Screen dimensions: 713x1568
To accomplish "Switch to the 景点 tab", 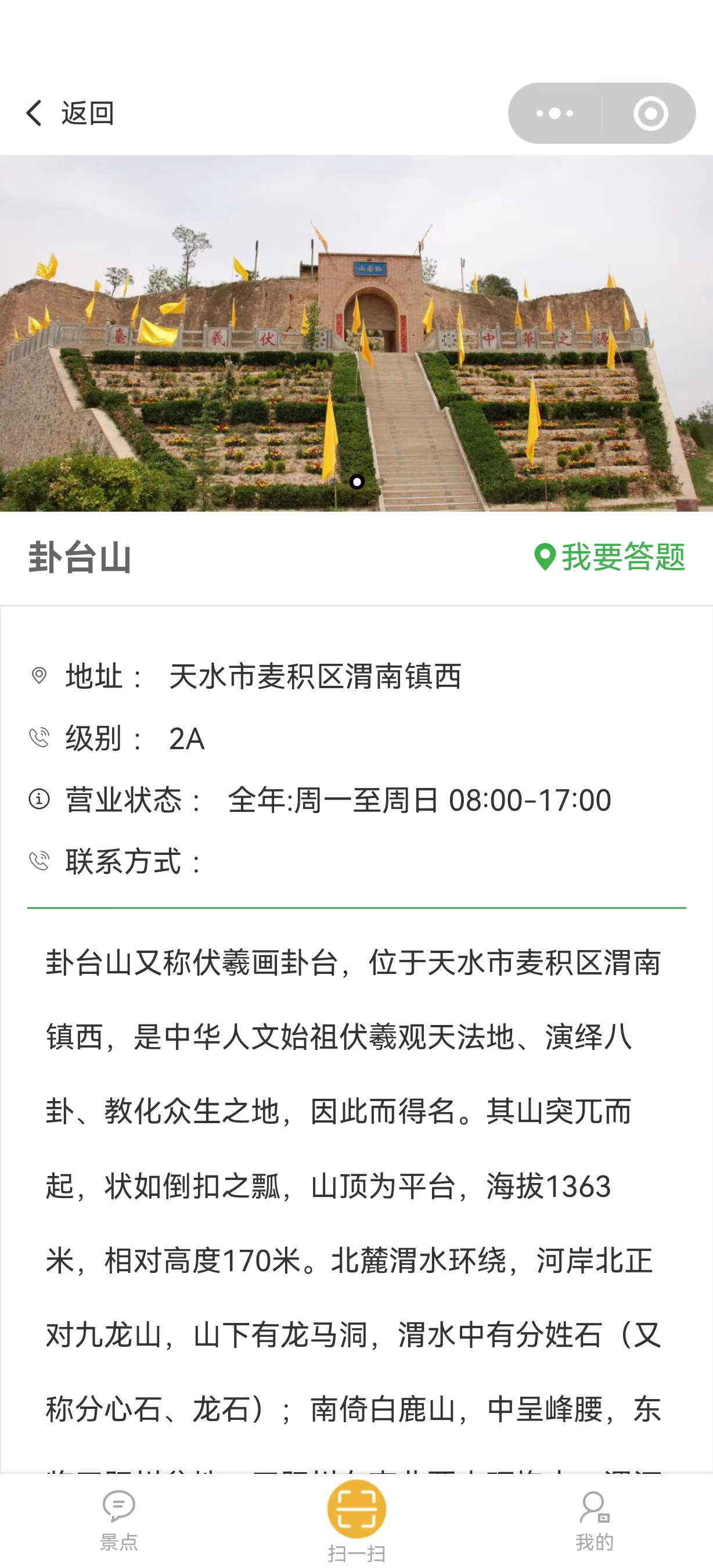I will [118, 1520].
